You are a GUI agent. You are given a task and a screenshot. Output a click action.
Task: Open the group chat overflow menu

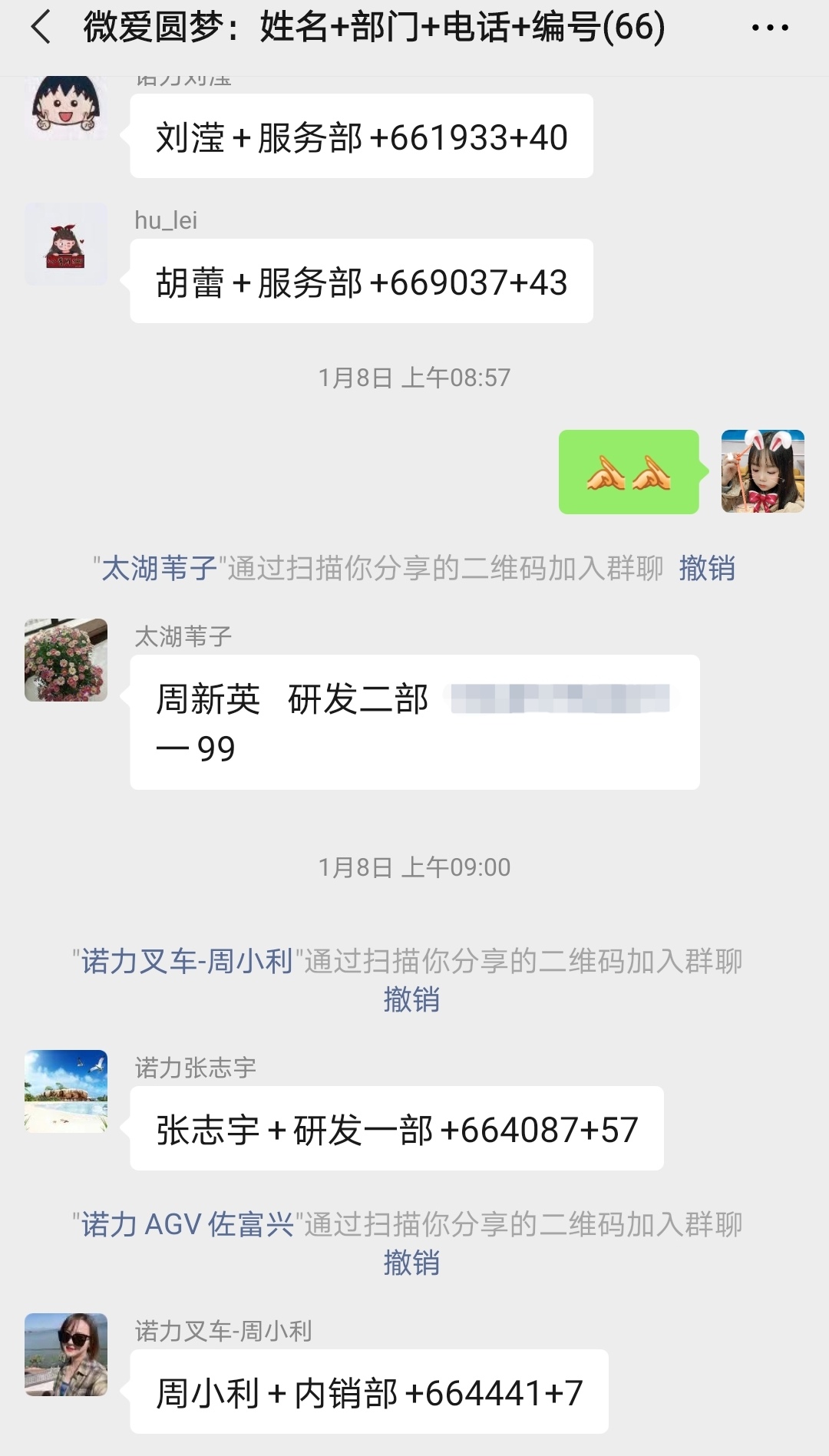point(769,28)
